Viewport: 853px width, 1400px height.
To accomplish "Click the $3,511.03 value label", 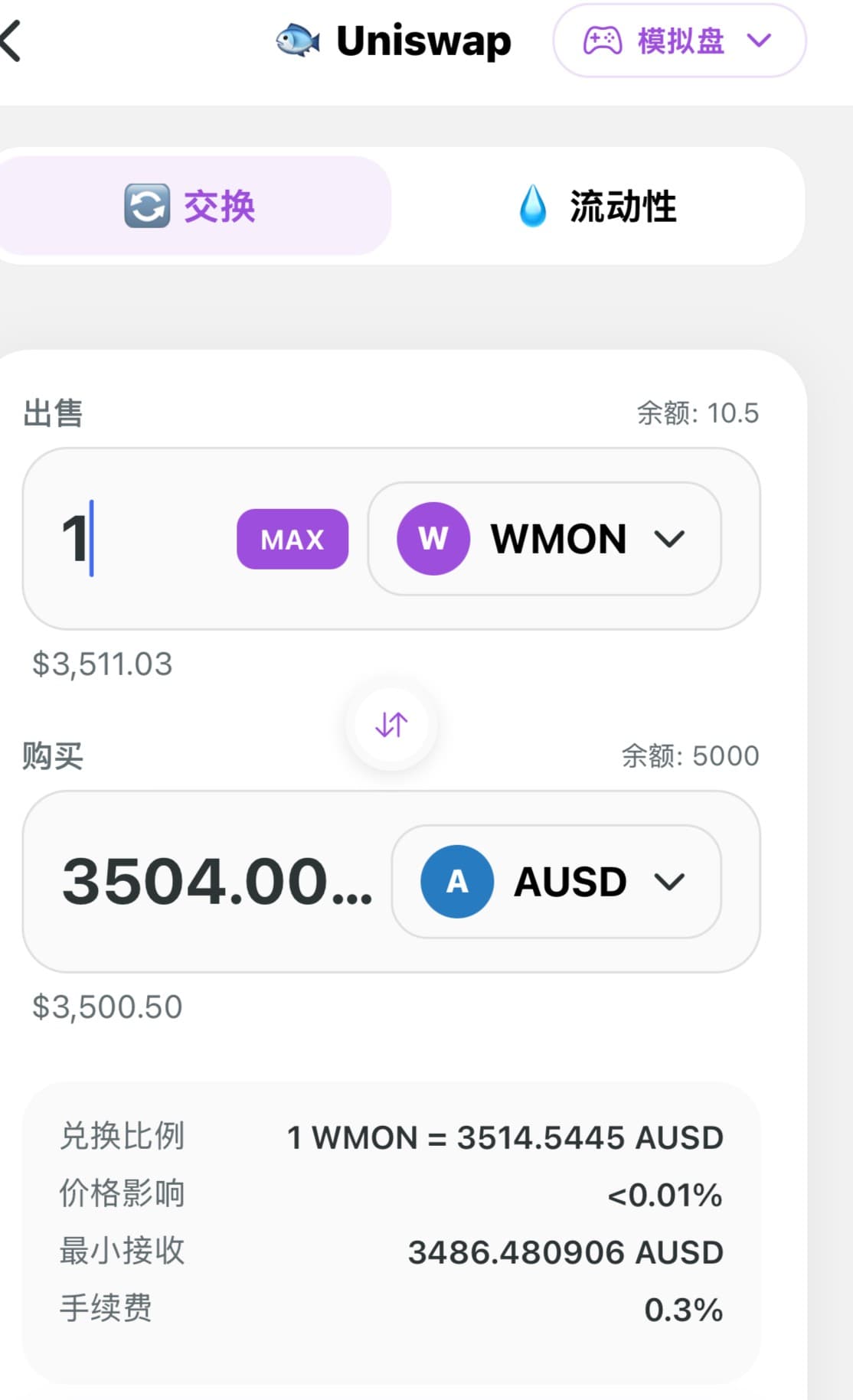I will click(103, 664).
